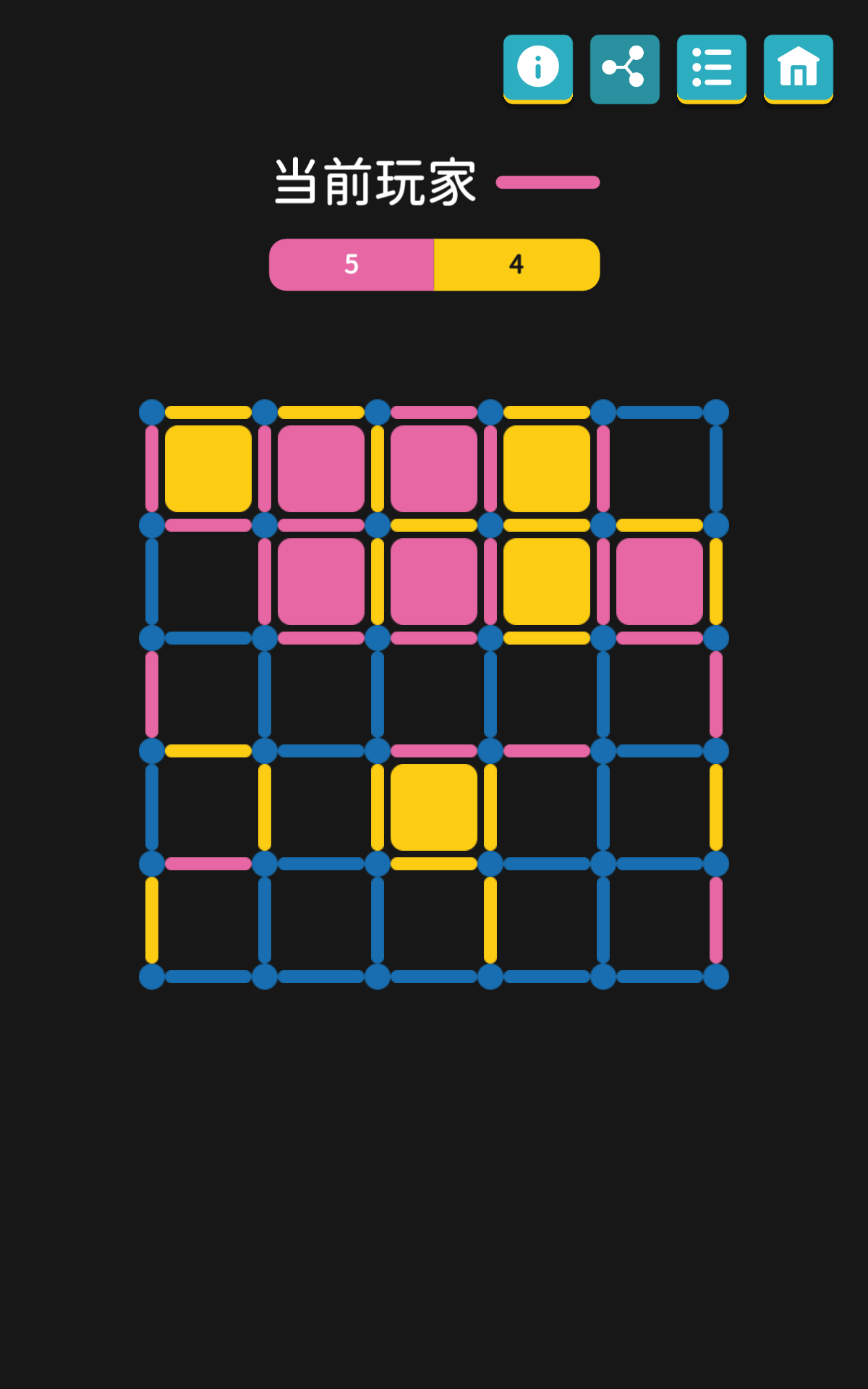Viewport: 868px width, 1389px height.
Task: Click the 当前玩家 heading text
Action: (x=376, y=181)
